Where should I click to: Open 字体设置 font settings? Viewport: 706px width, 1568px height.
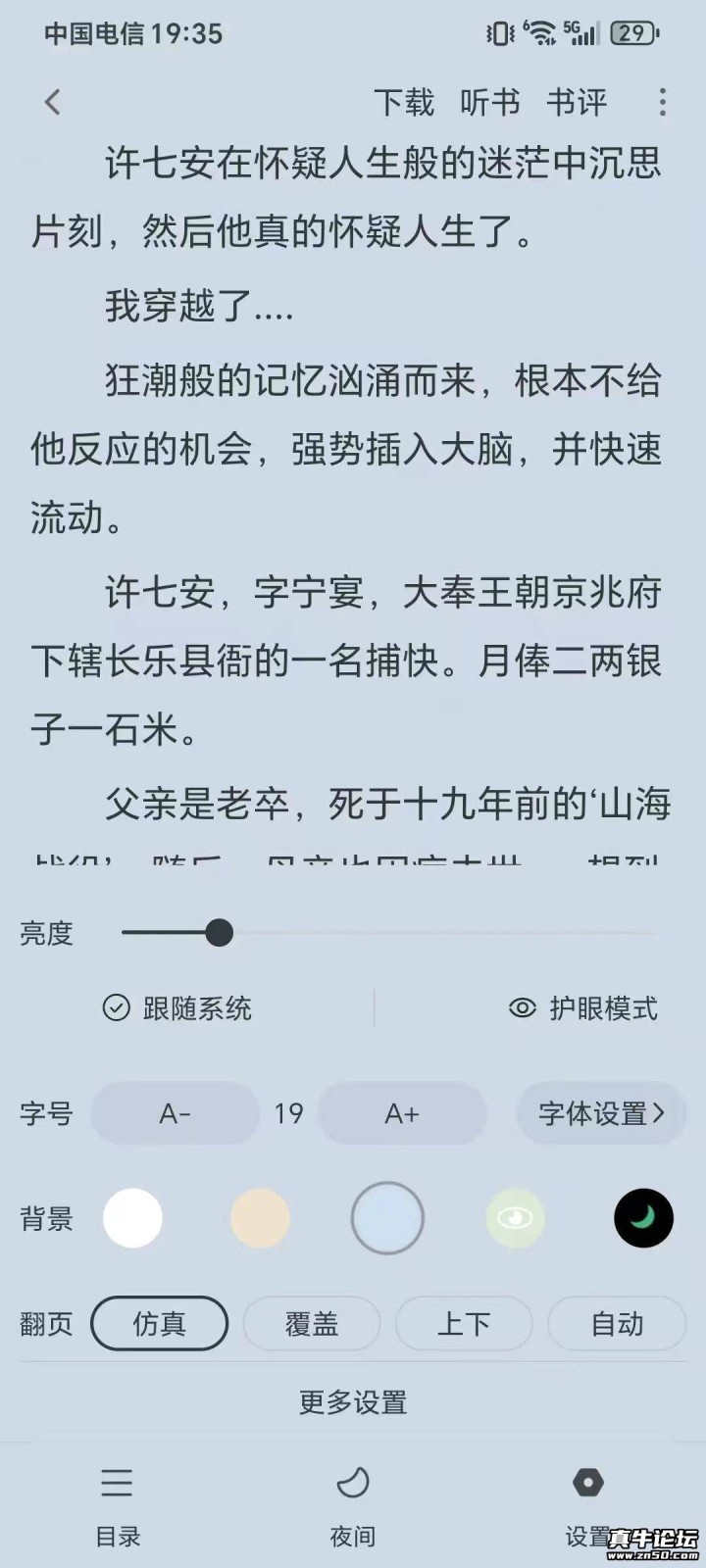(600, 1113)
